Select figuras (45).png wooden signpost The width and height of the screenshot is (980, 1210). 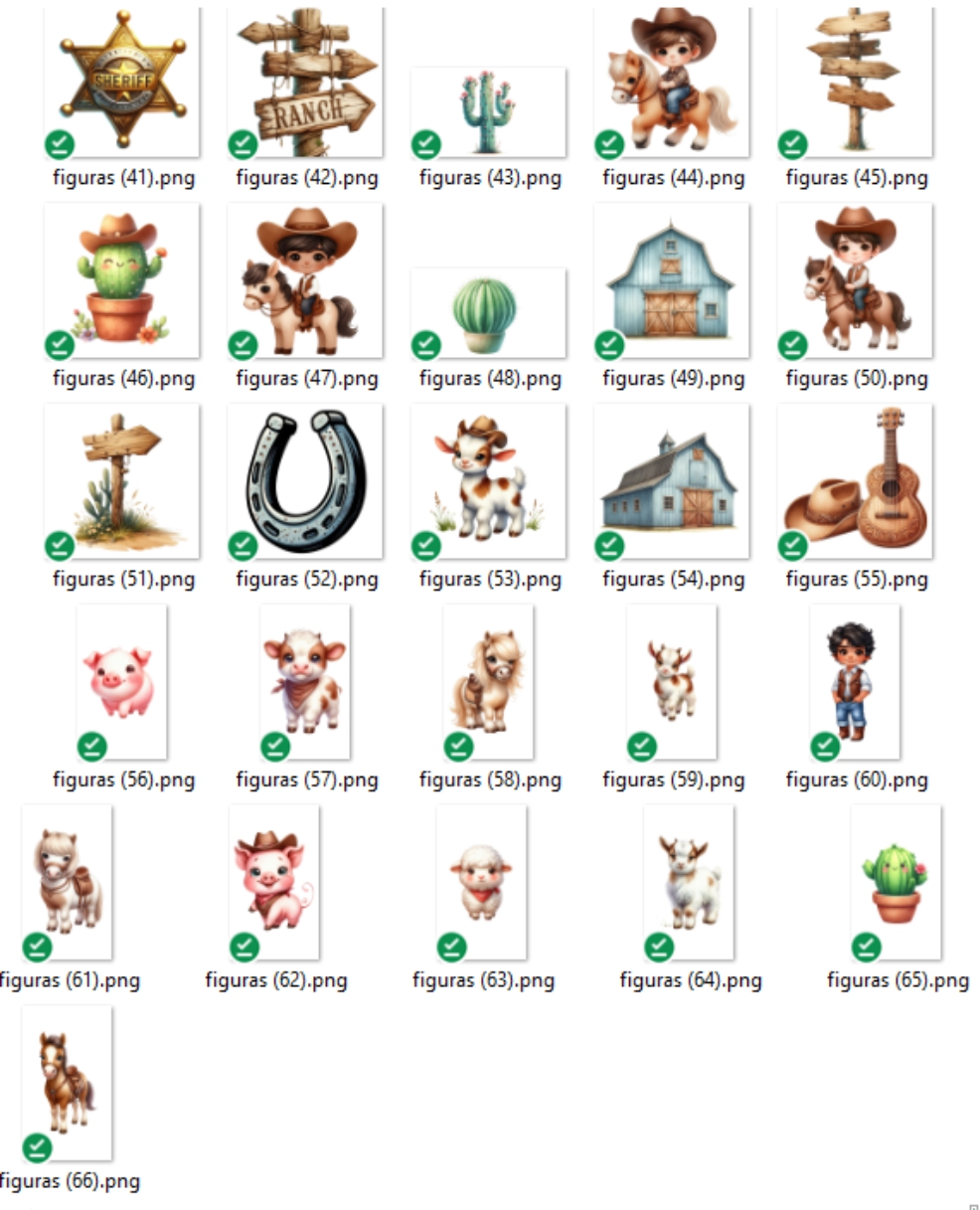point(855,82)
